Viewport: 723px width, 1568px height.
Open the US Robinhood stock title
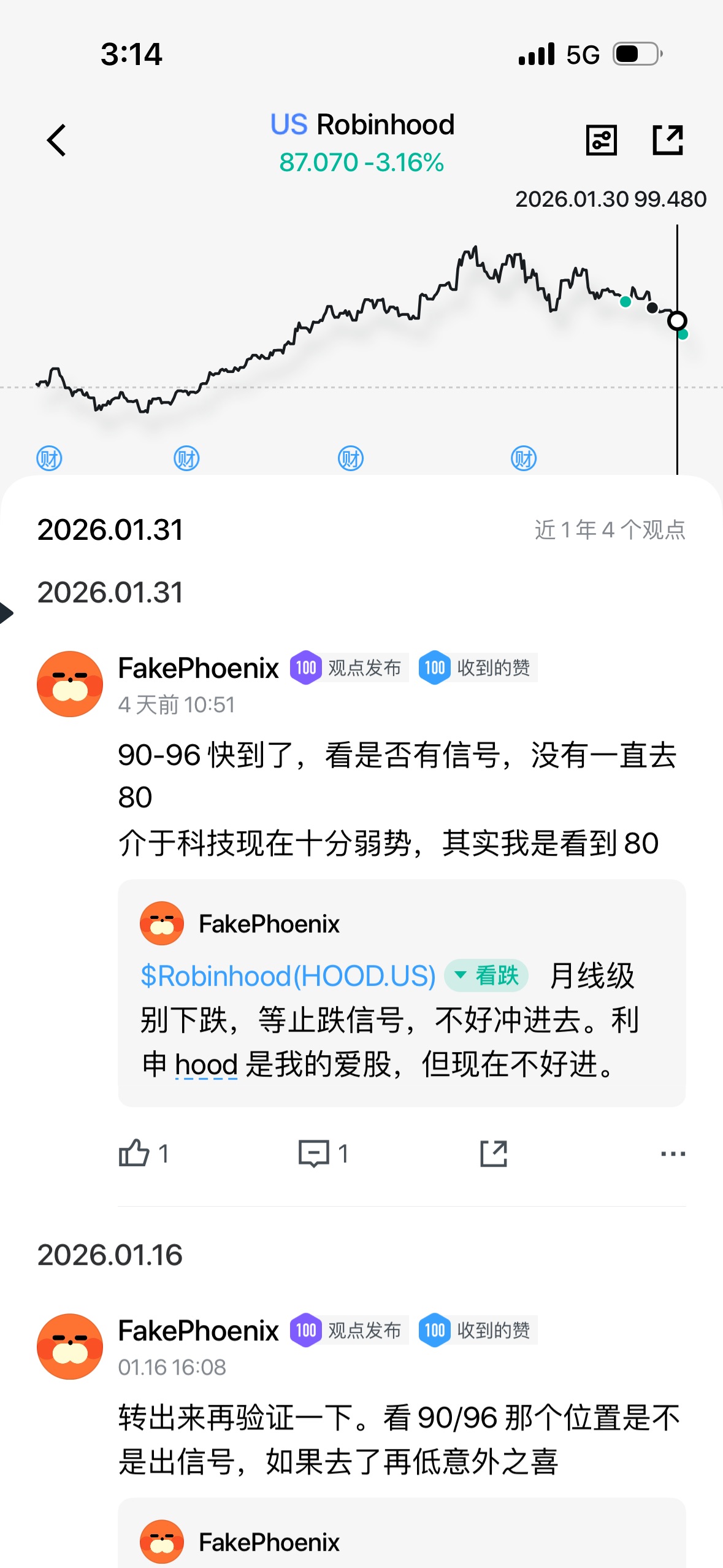tap(362, 125)
